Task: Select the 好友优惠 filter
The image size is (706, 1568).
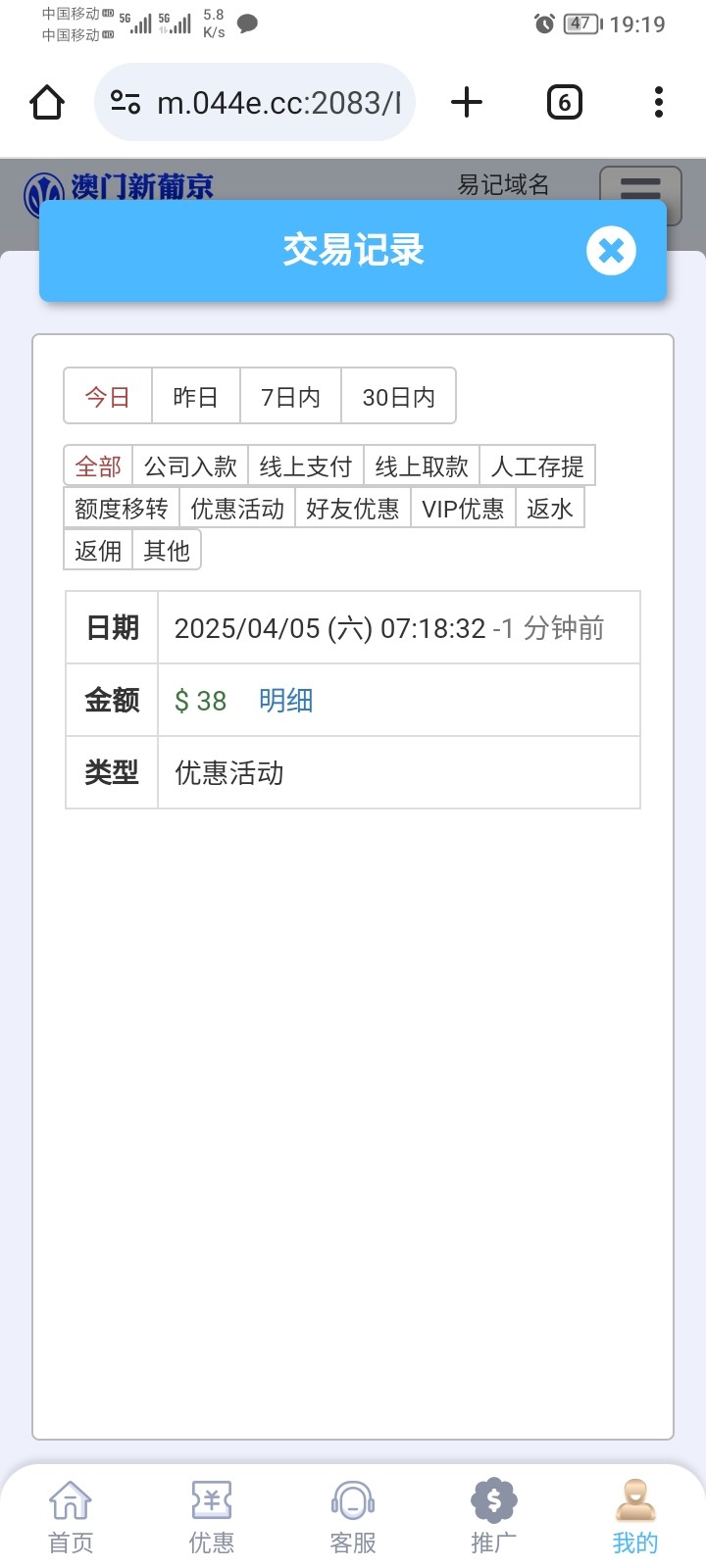Action: (353, 508)
